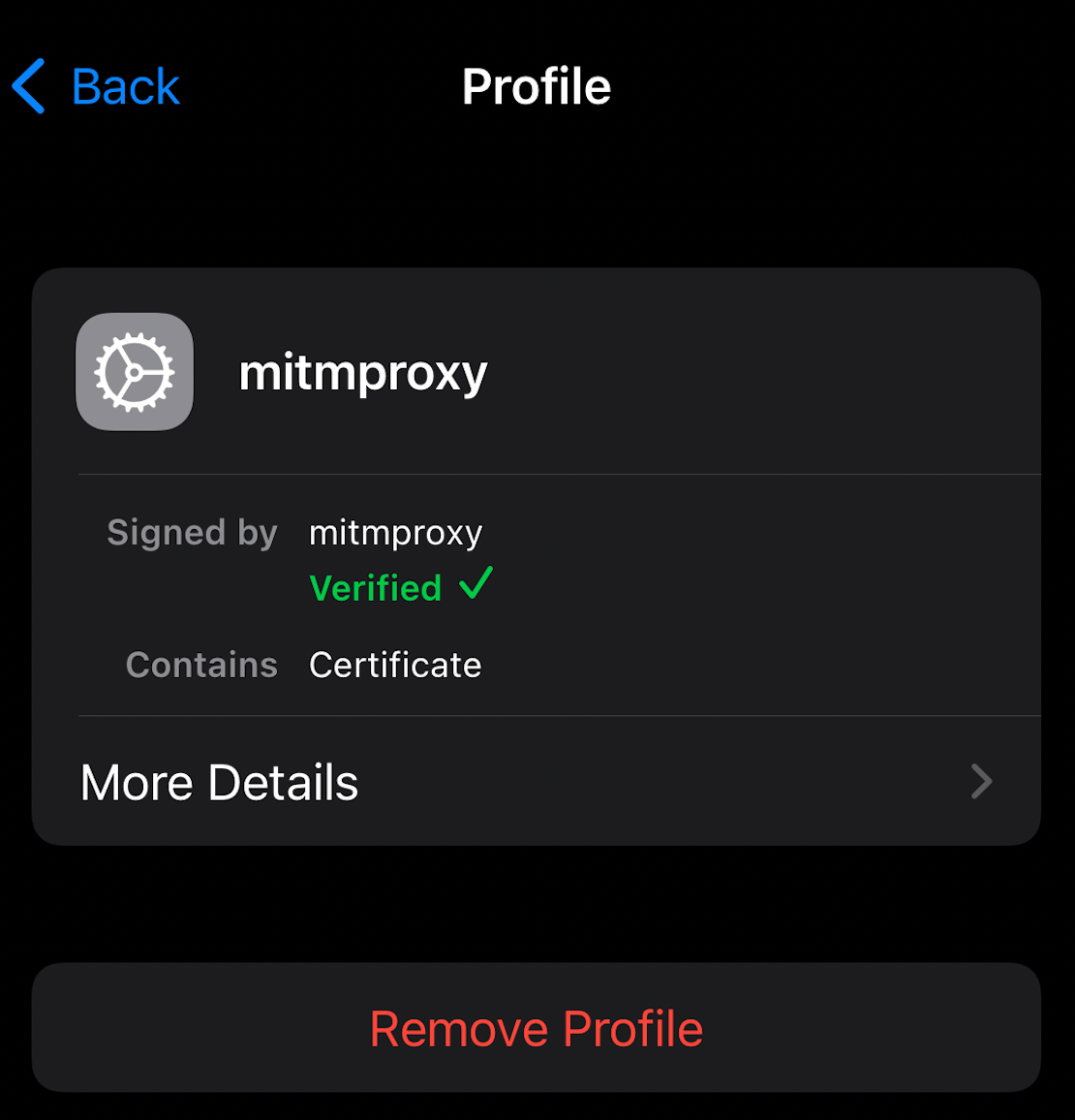Select the Certificate text next to Contains
1075x1120 pixels.
[394, 665]
